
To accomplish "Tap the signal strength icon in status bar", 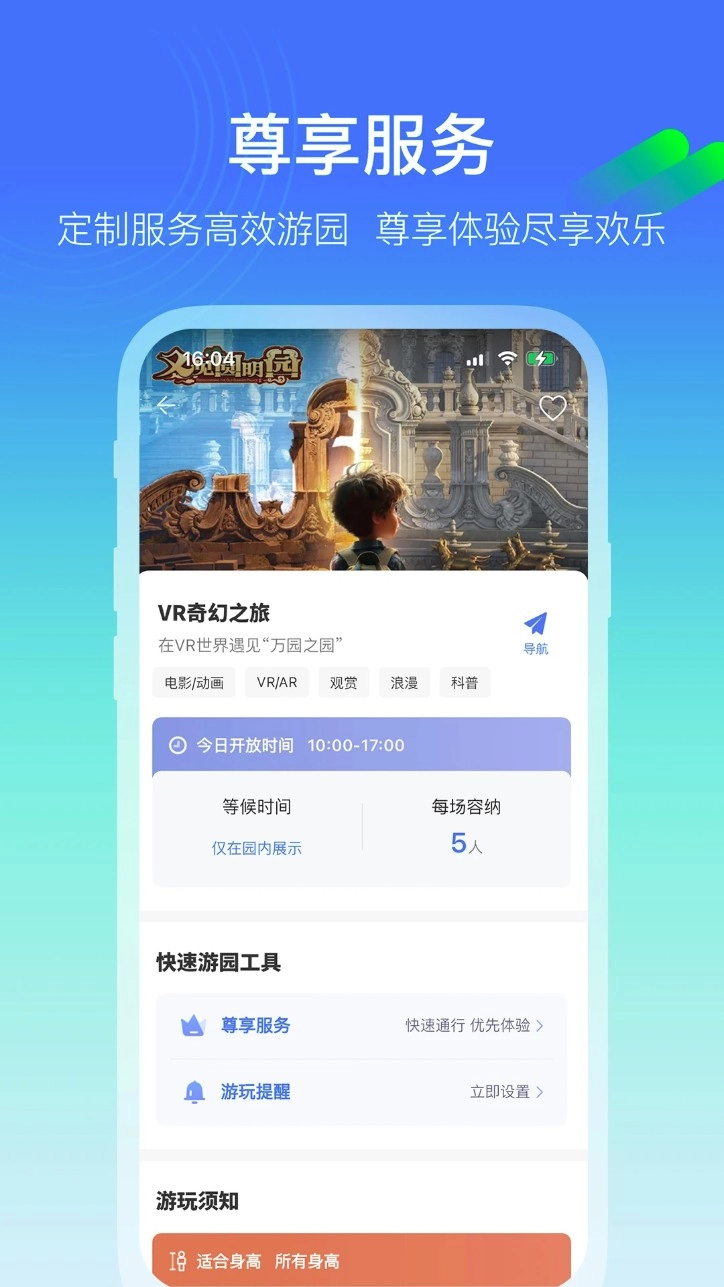I will click(x=474, y=358).
